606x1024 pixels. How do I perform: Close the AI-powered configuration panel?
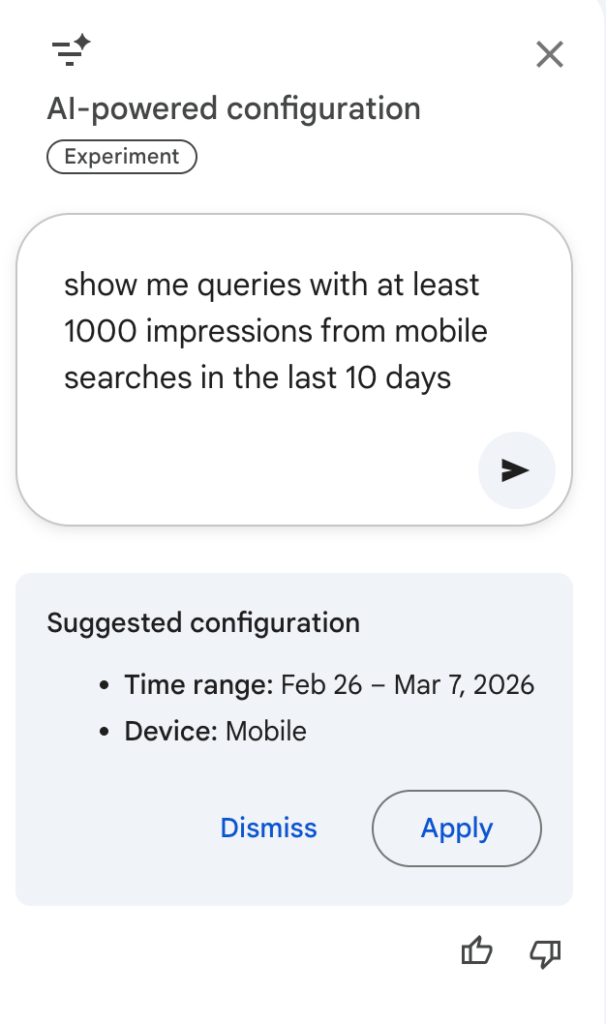coord(549,54)
